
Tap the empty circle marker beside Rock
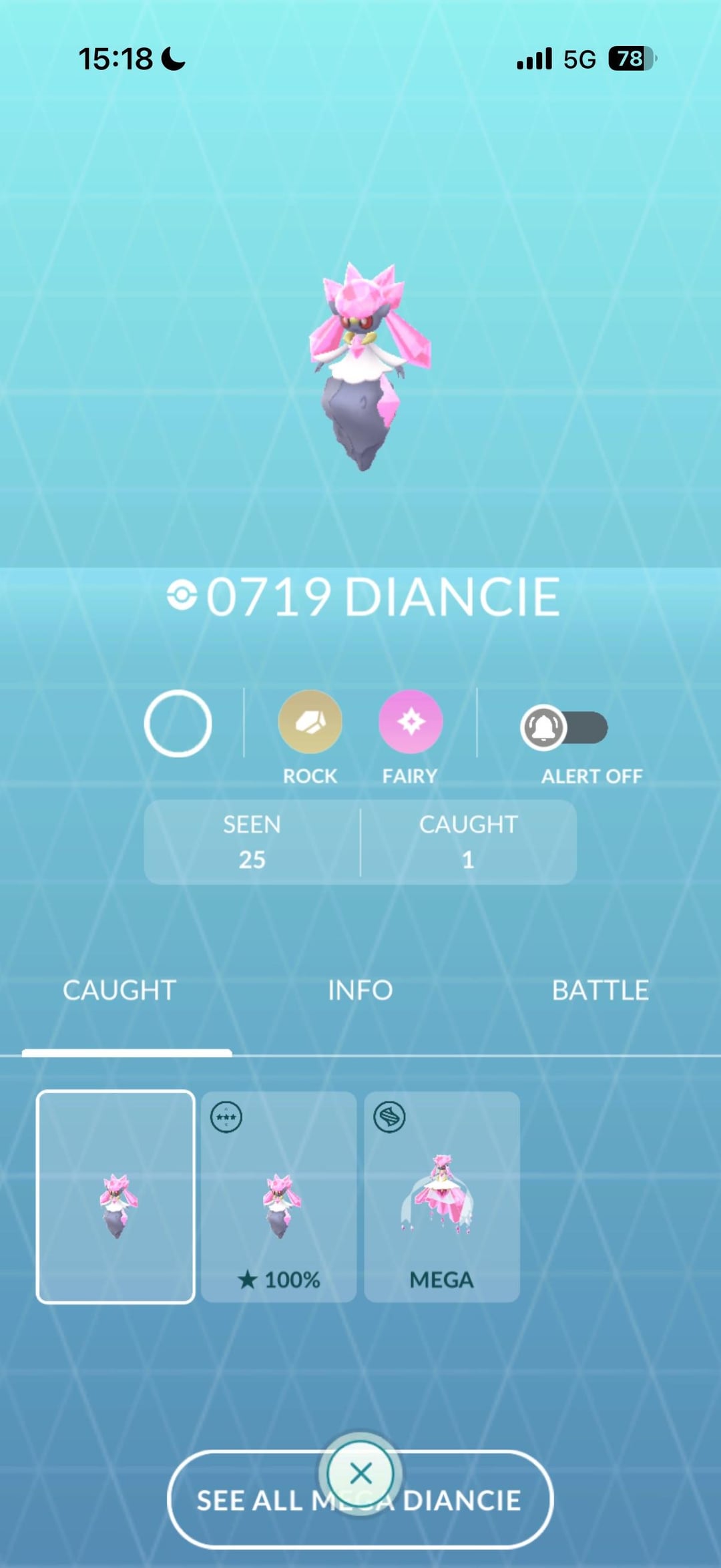(x=178, y=724)
